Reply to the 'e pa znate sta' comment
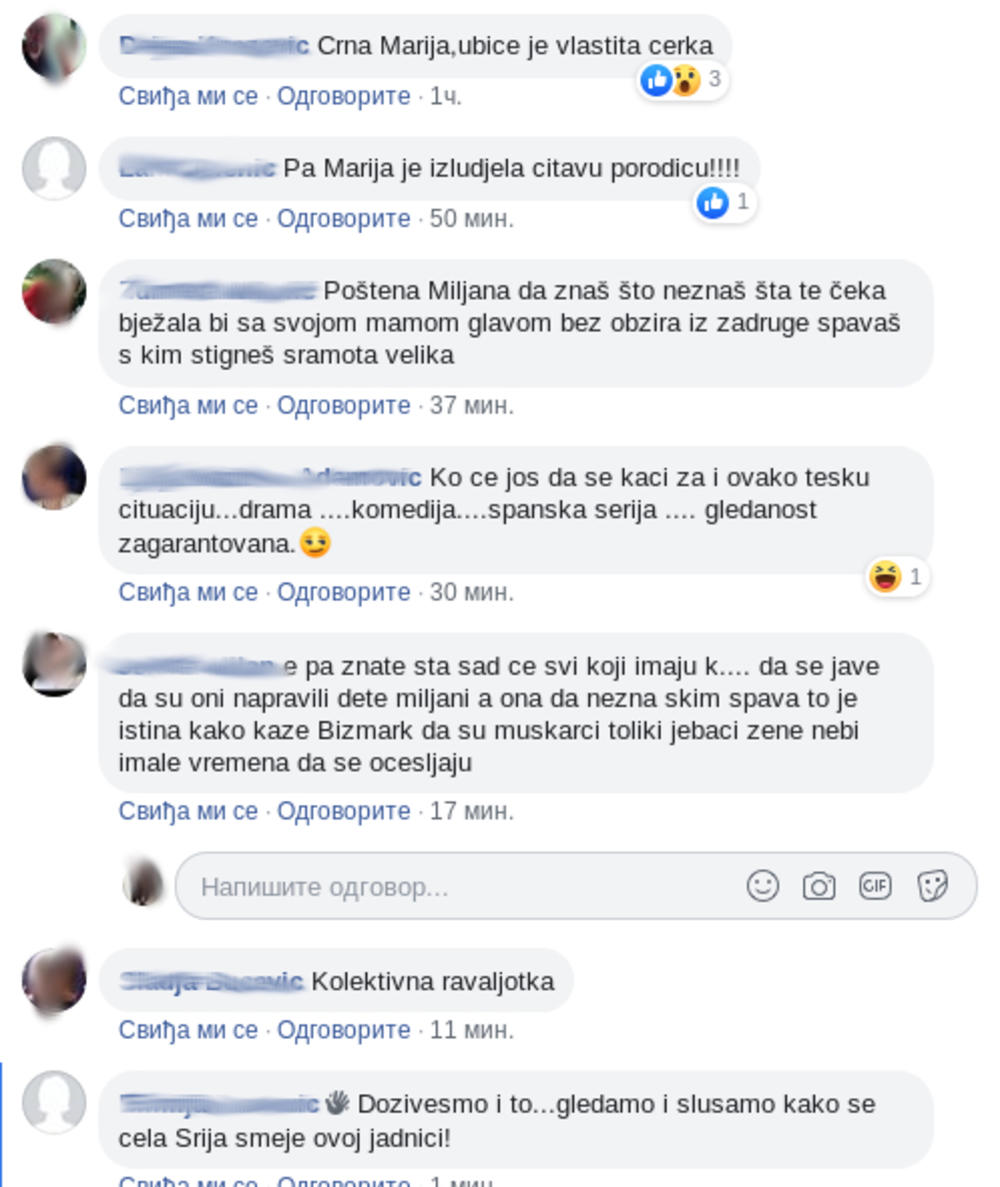 coord(343,811)
